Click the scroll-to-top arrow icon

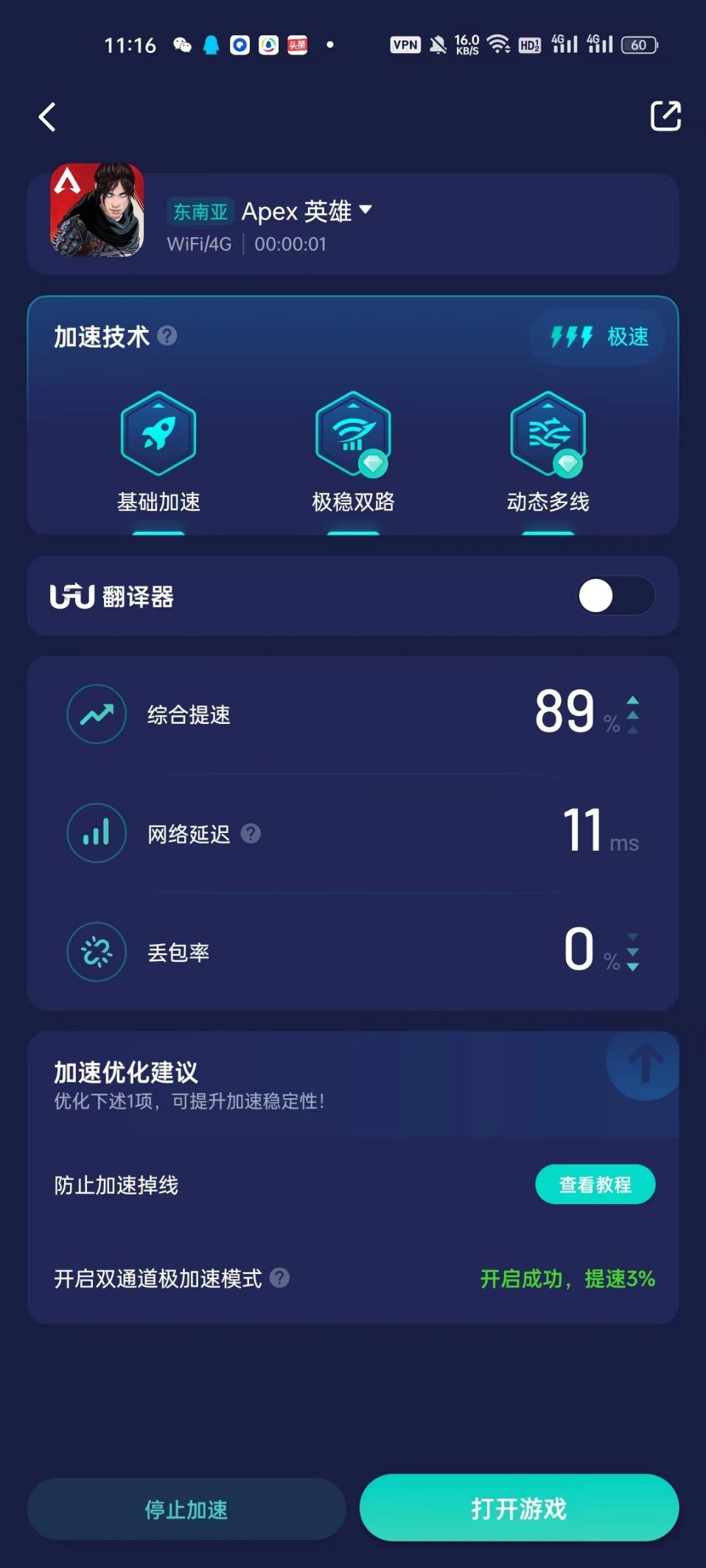[643, 1066]
